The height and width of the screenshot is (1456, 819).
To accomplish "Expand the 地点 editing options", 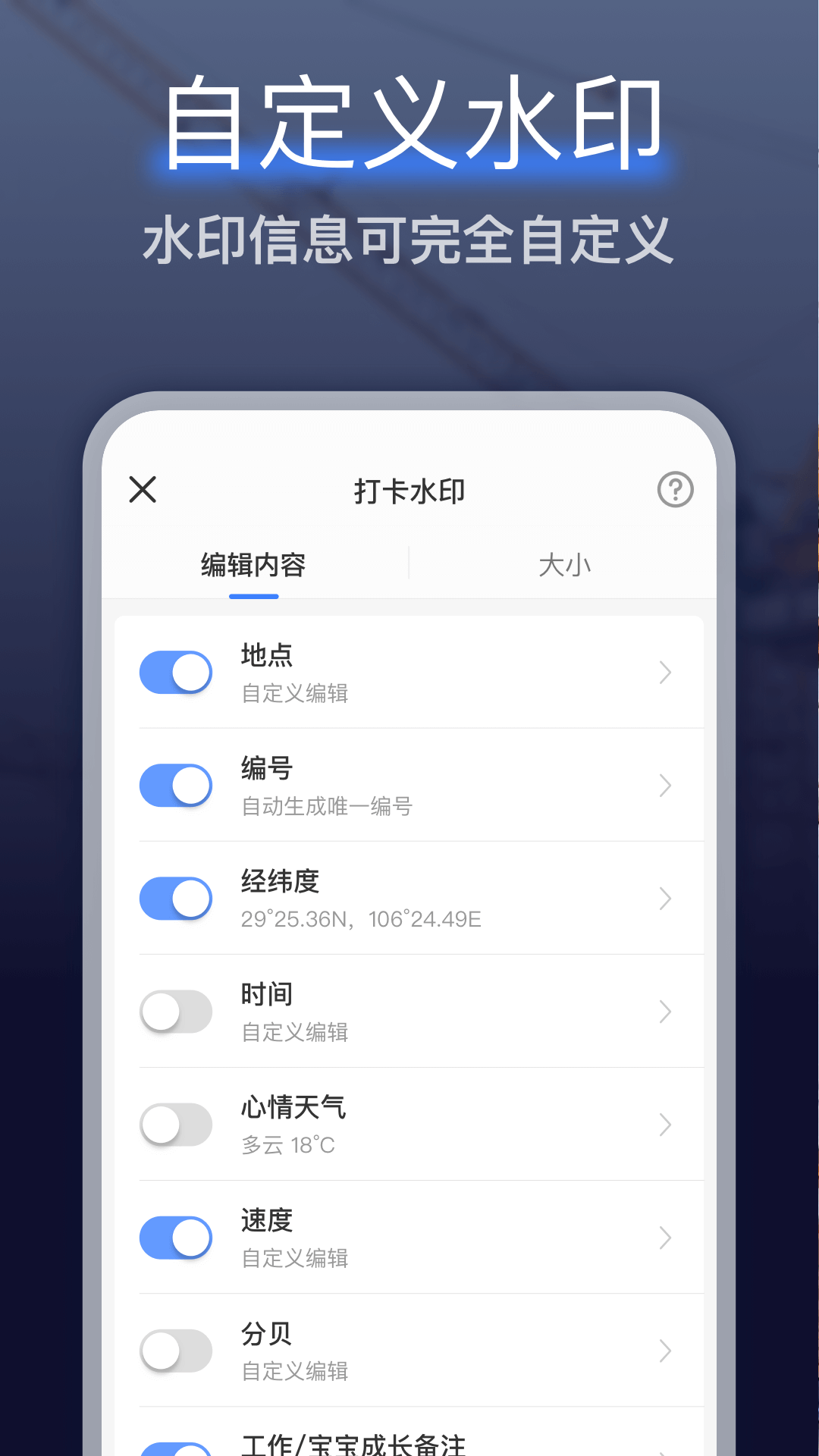I will [x=665, y=672].
